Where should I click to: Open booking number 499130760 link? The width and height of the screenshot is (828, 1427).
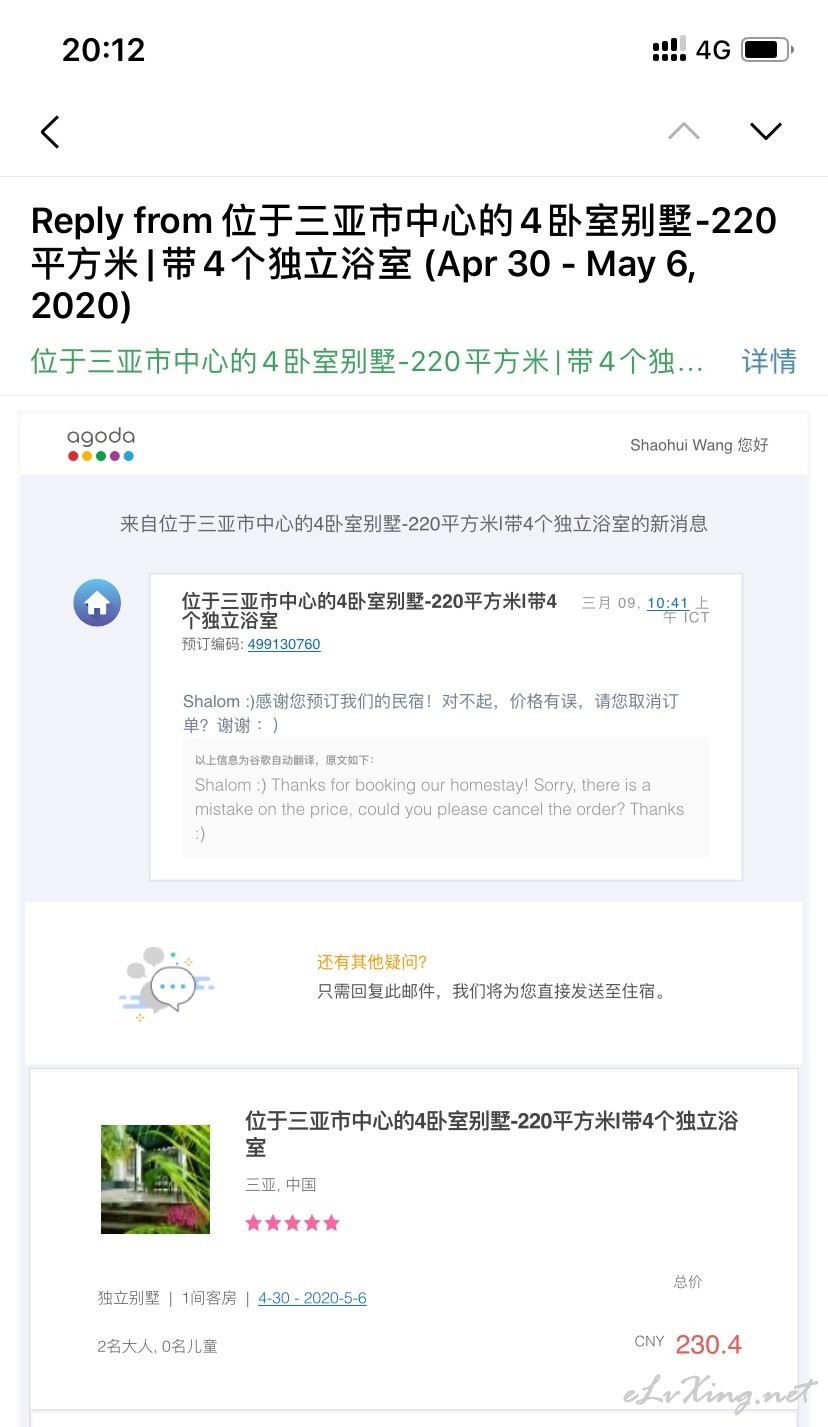284,644
